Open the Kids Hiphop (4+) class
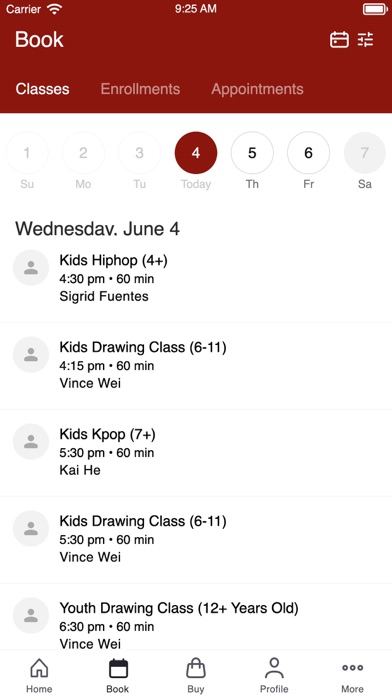 [196, 278]
